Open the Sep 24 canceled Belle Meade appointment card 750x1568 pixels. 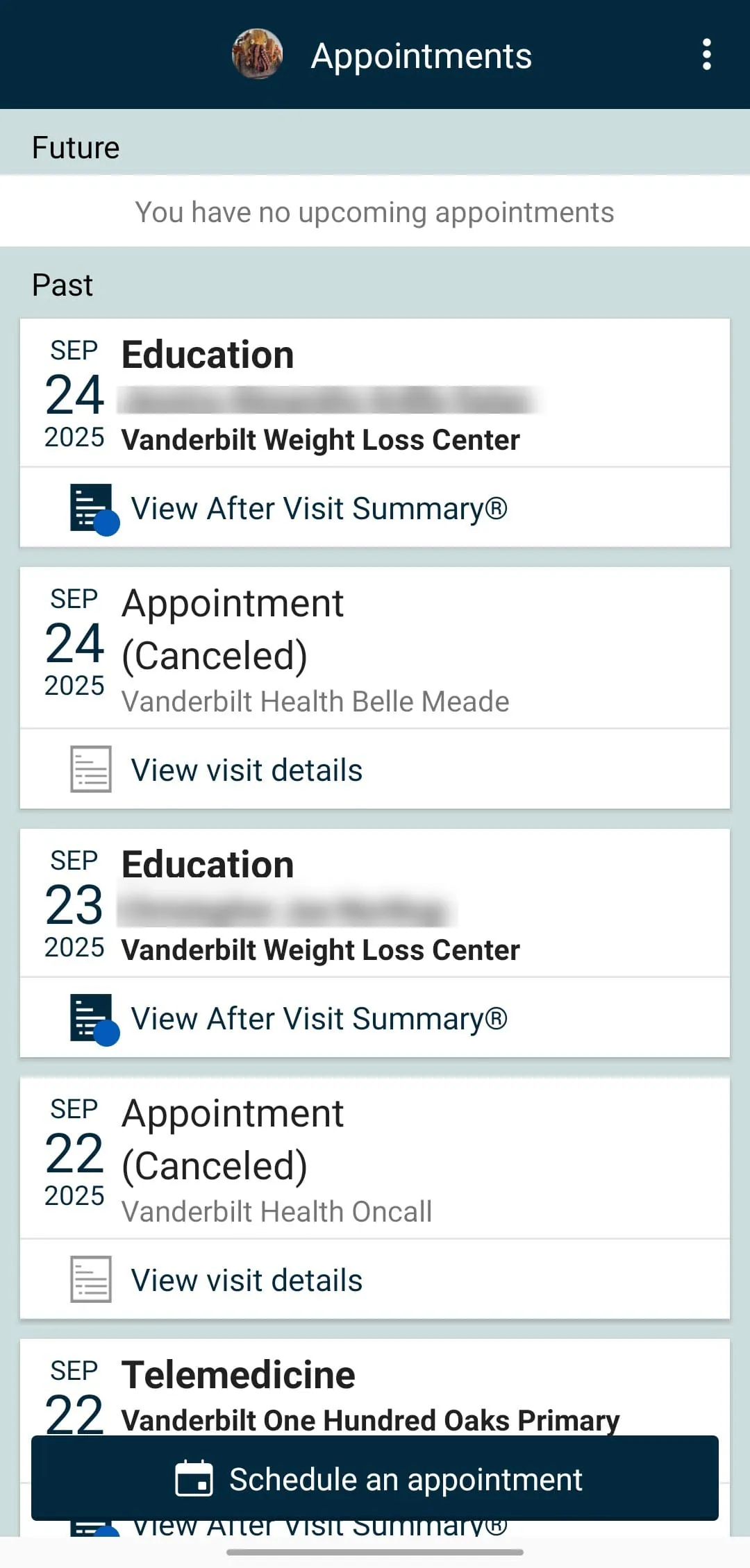[x=375, y=649]
